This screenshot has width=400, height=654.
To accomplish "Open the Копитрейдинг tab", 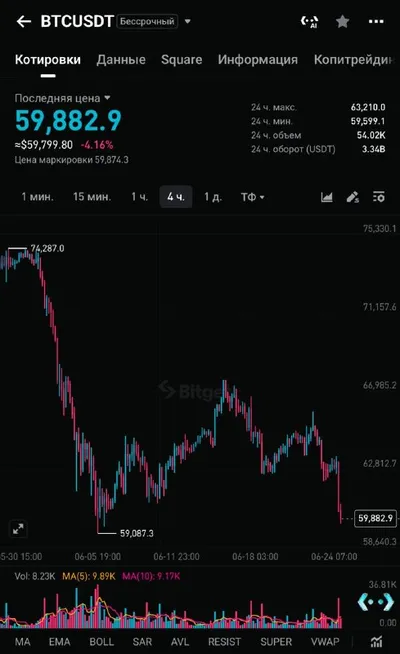I will click(354, 60).
